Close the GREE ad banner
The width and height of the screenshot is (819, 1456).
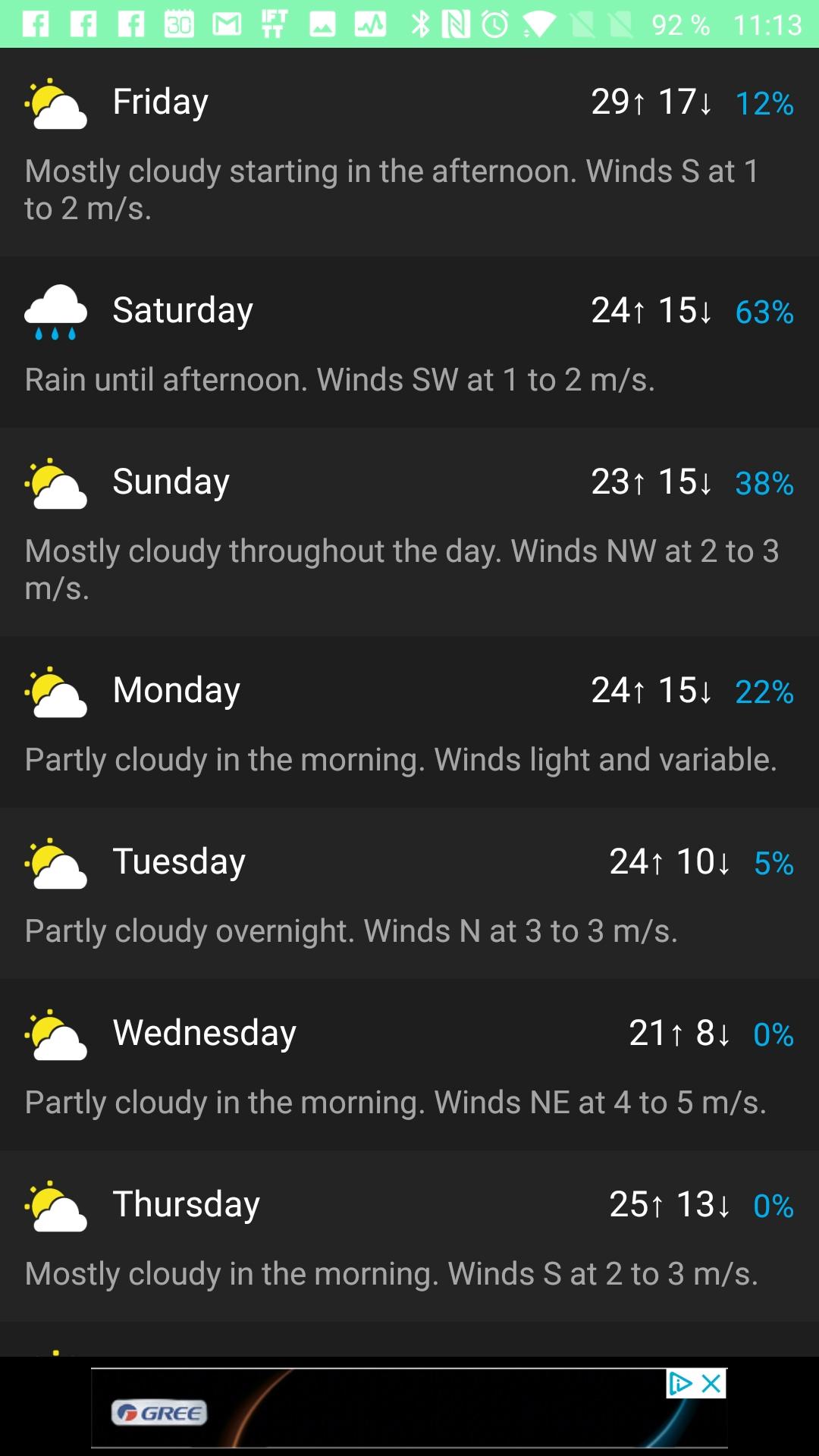(711, 1384)
